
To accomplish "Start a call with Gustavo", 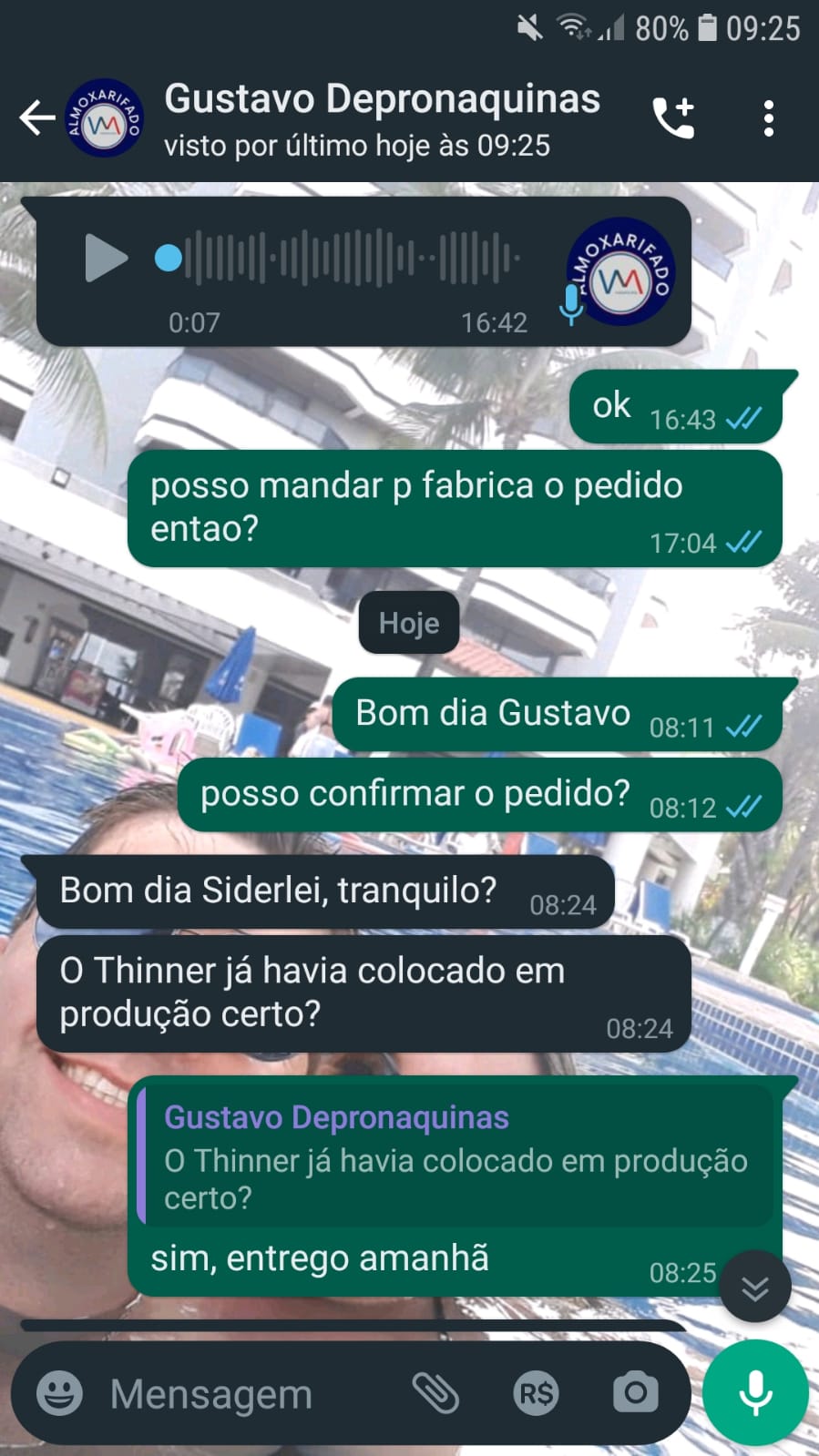I will [674, 118].
